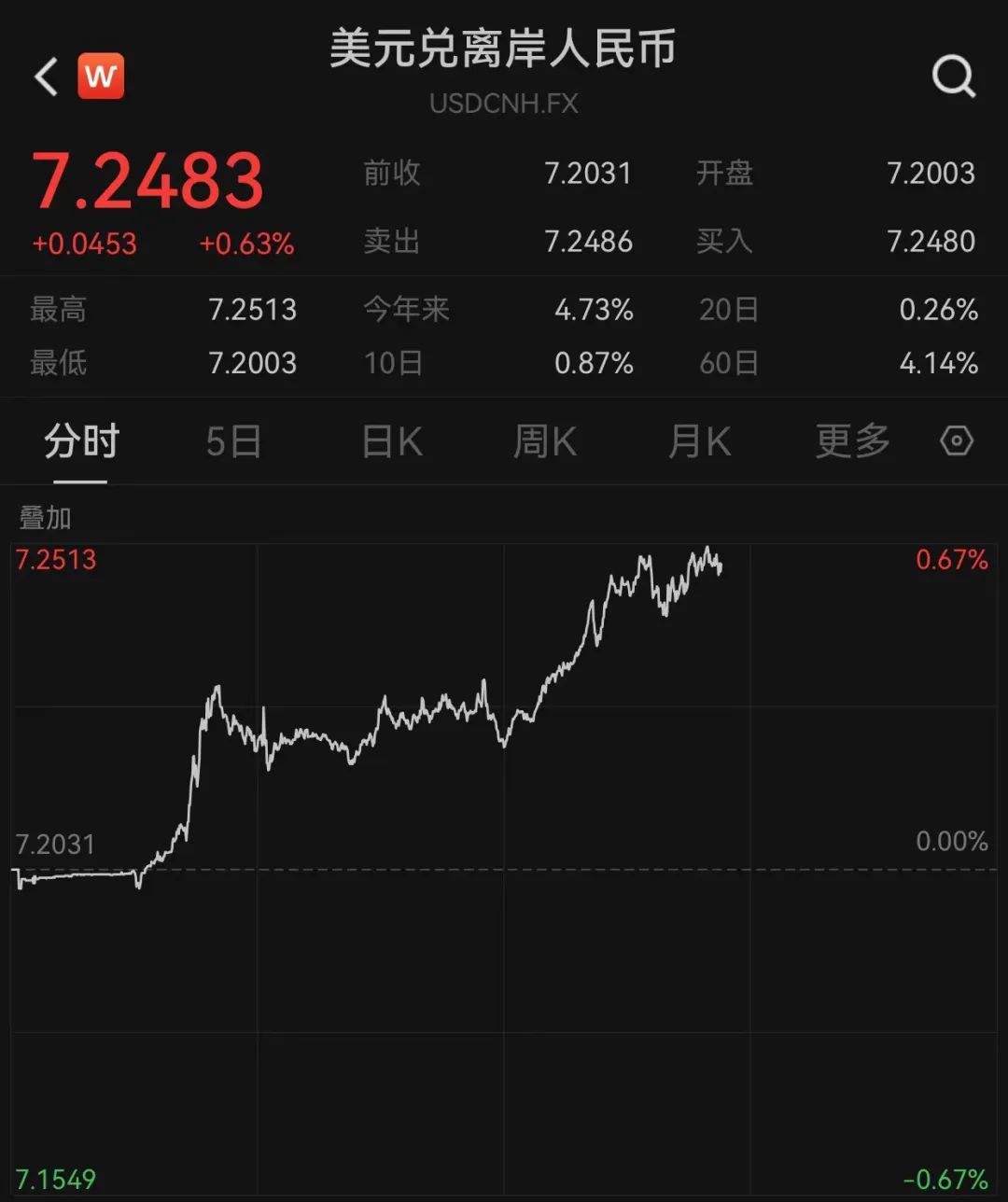1008x1202 pixels.
Task: Switch to the 周K chart tab
Action: (x=545, y=441)
